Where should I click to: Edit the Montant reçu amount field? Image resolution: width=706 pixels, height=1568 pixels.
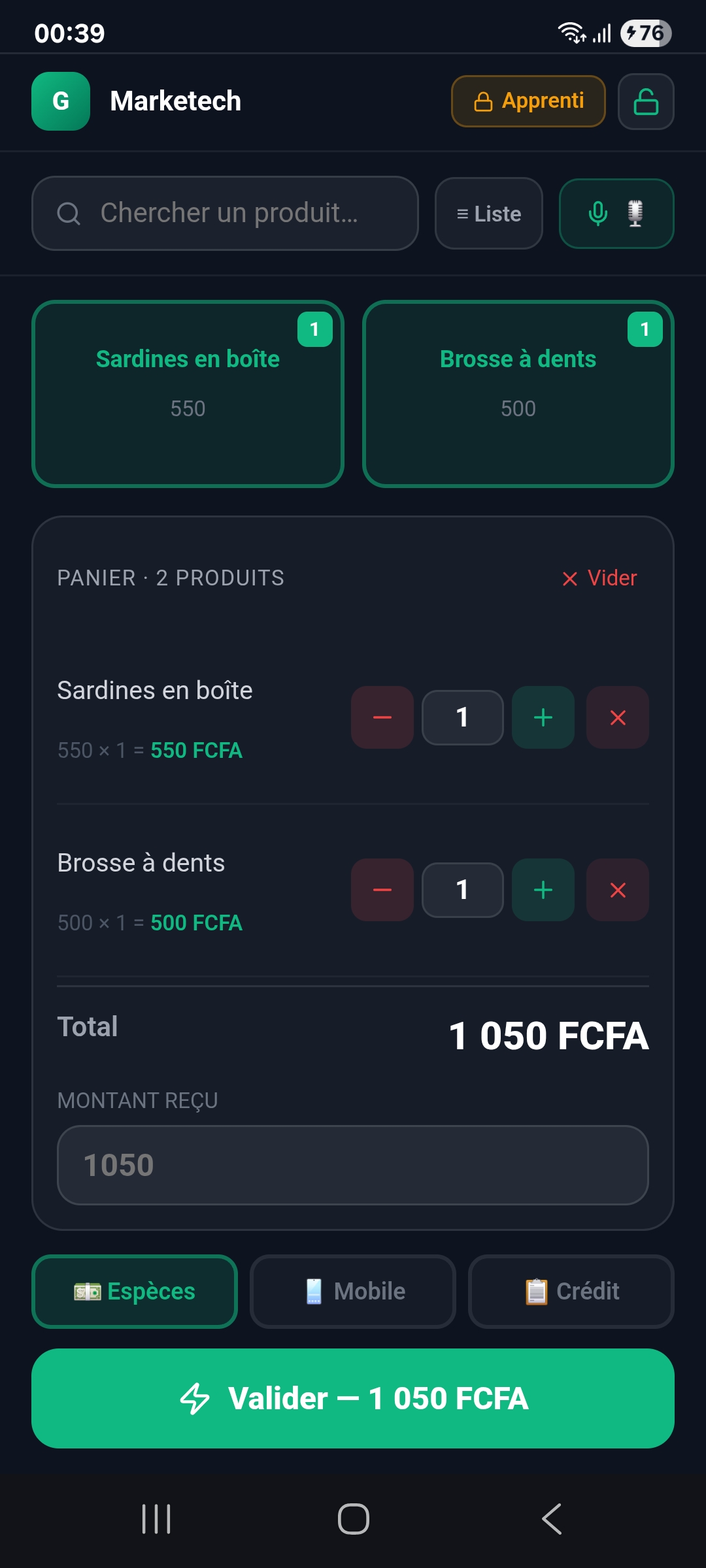(x=352, y=1166)
